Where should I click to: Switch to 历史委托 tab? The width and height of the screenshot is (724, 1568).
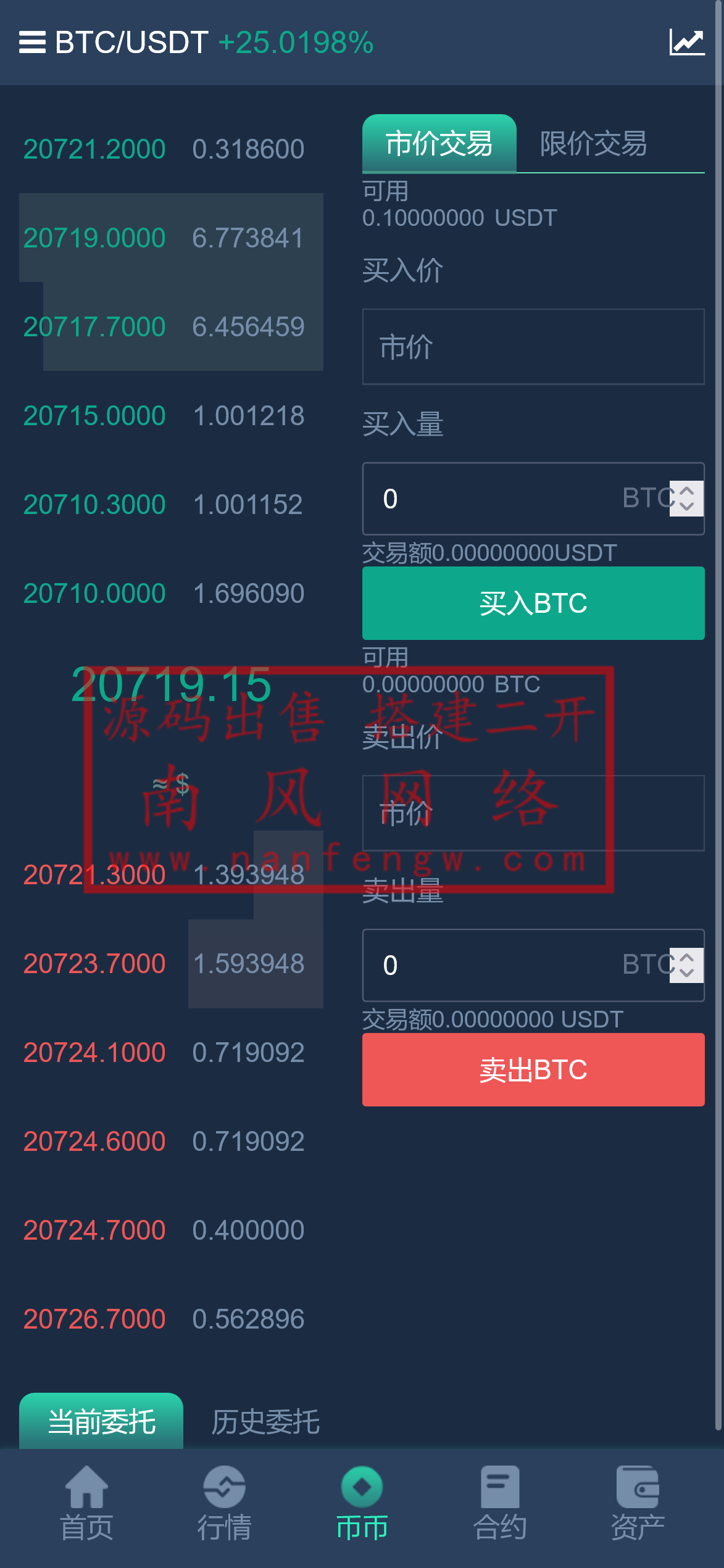click(265, 1422)
